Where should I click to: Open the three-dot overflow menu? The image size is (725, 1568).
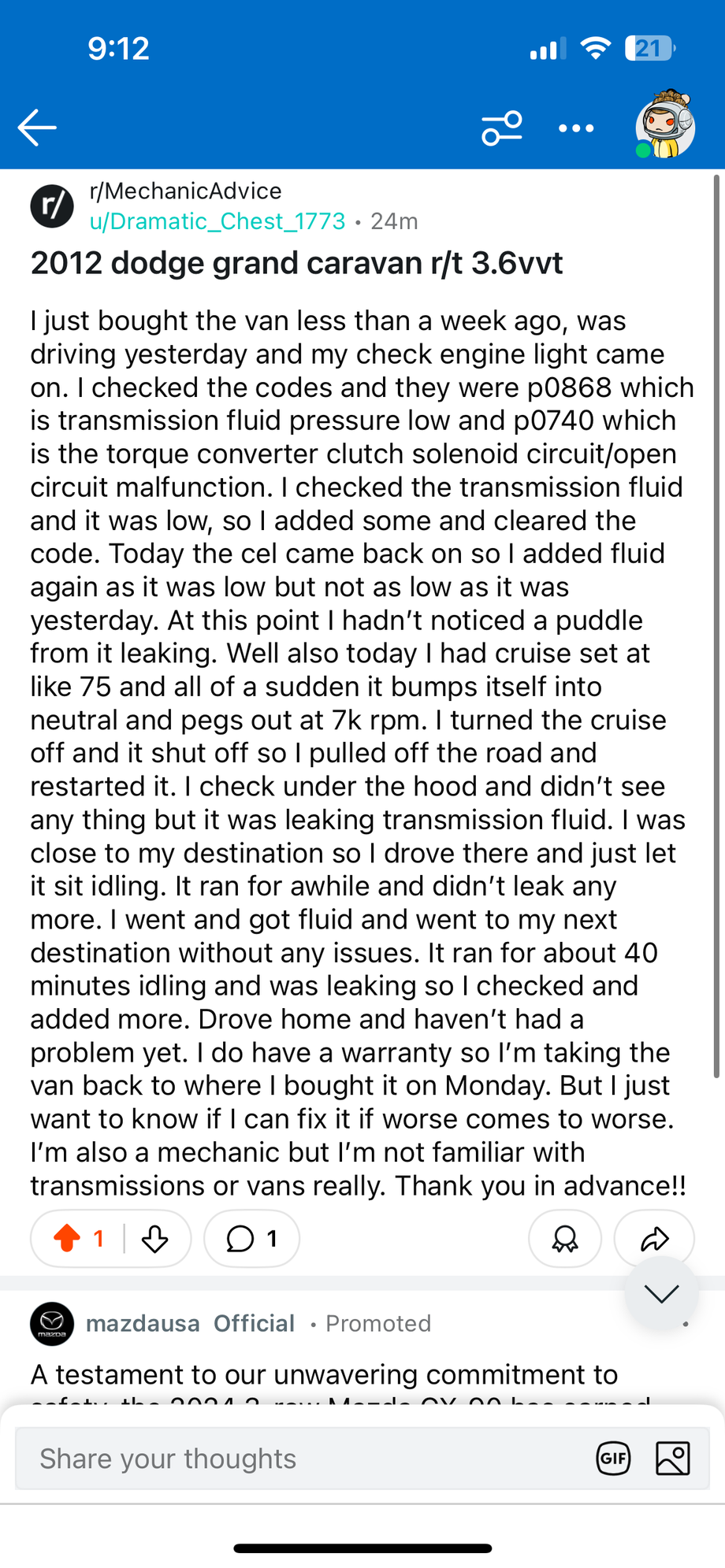pos(576,128)
